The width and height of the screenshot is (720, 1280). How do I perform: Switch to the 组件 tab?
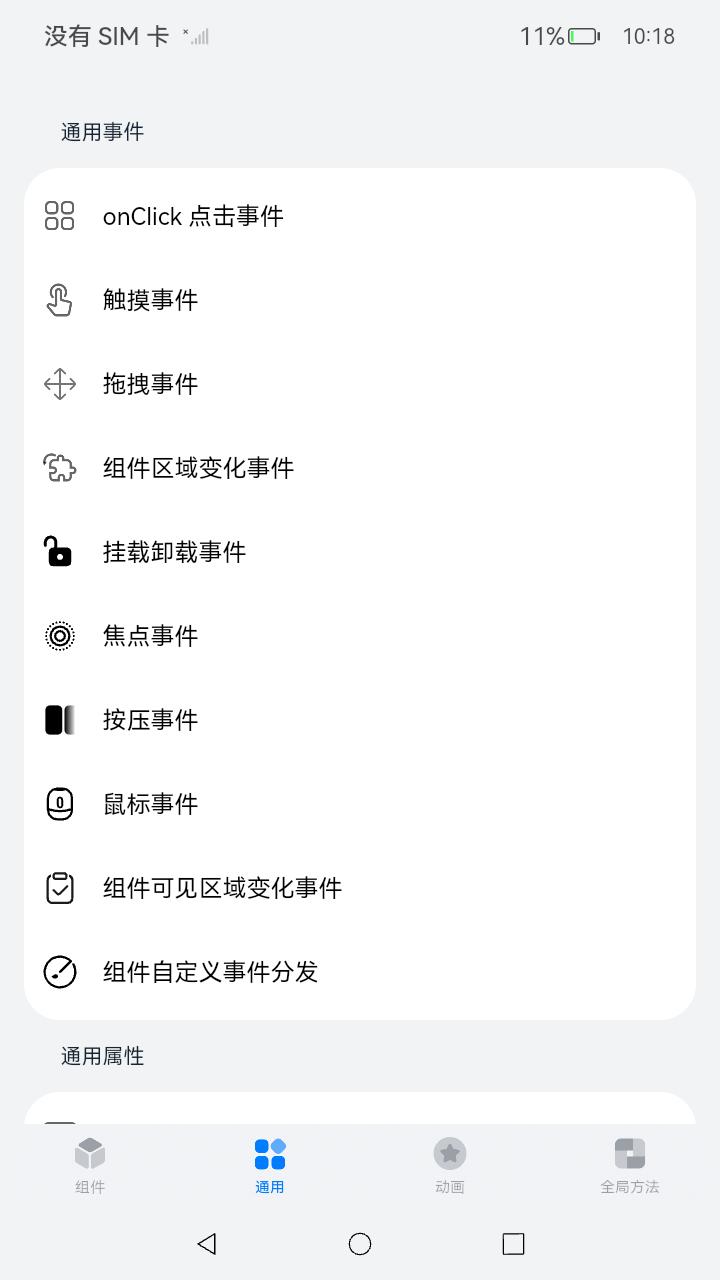tap(90, 1166)
